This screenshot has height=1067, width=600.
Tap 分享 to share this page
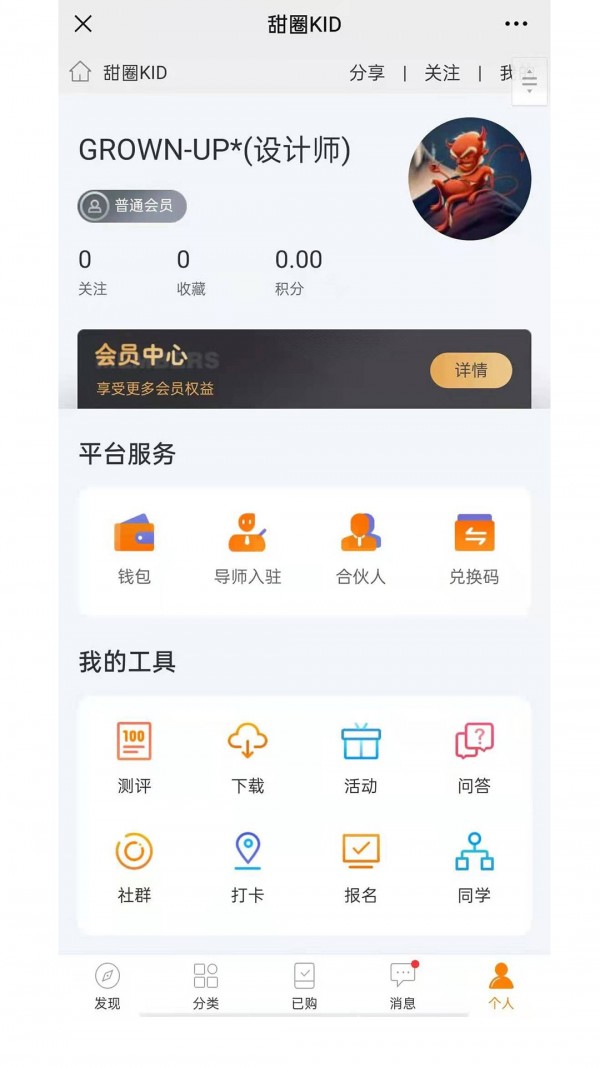pyautogui.click(x=367, y=73)
